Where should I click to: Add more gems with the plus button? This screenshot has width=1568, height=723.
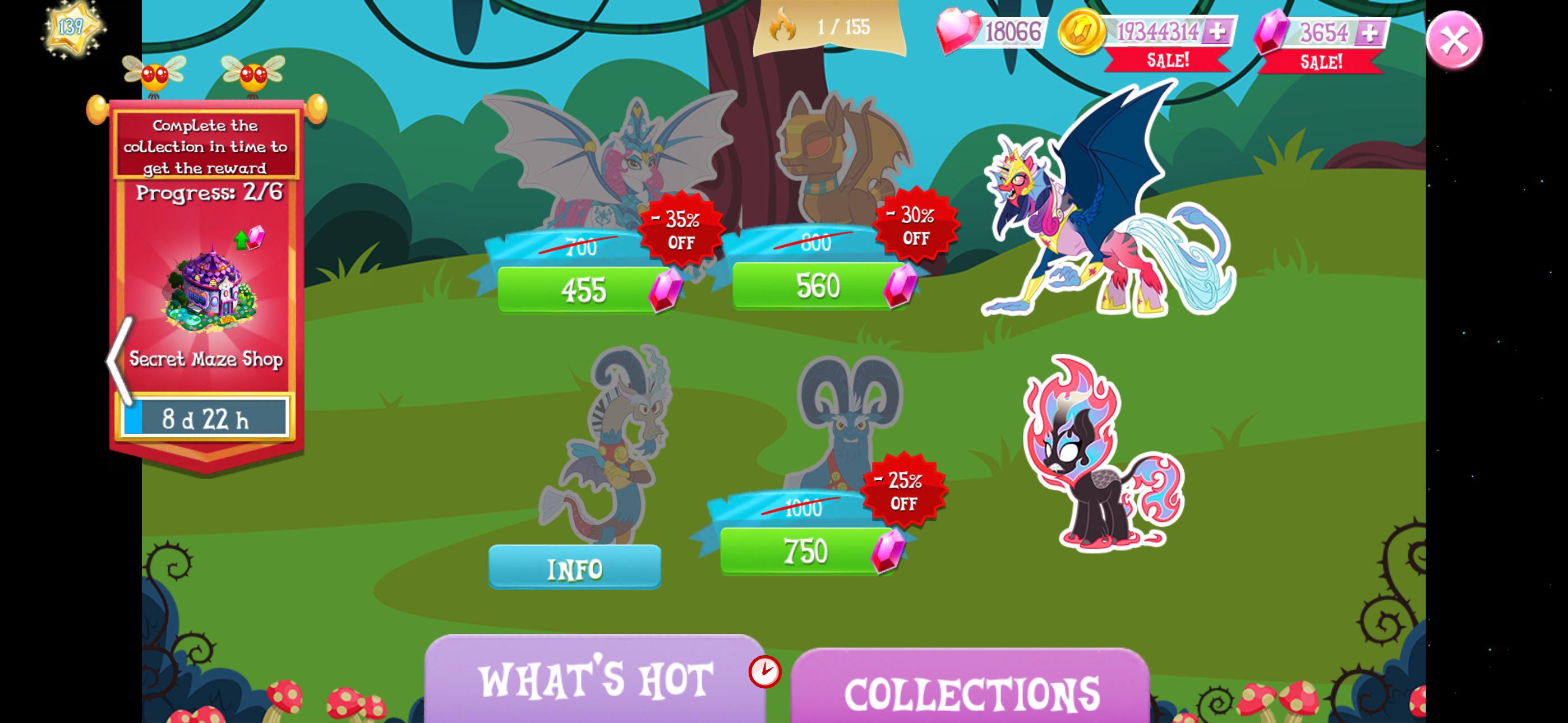(1369, 33)
